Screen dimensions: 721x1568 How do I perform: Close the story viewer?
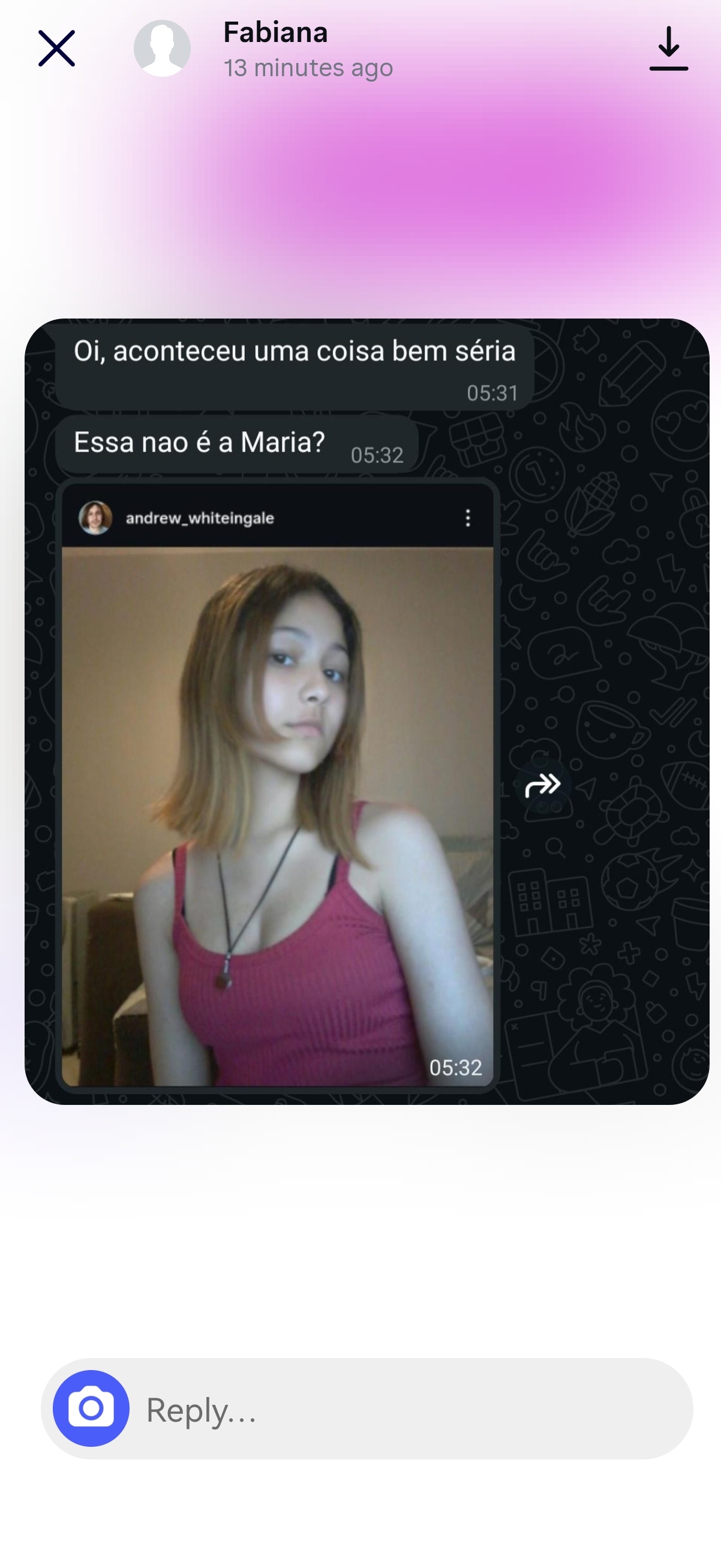click(x=56, y=48)
